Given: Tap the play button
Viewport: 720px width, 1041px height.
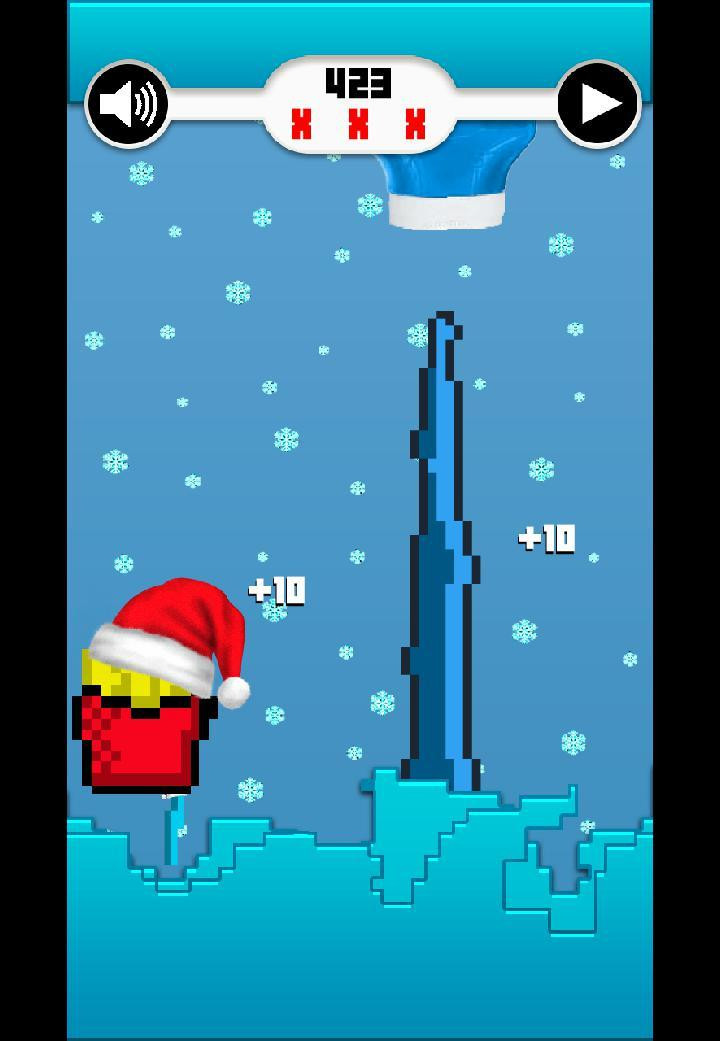Looking at the screenshot, I should tap(598, 104).
